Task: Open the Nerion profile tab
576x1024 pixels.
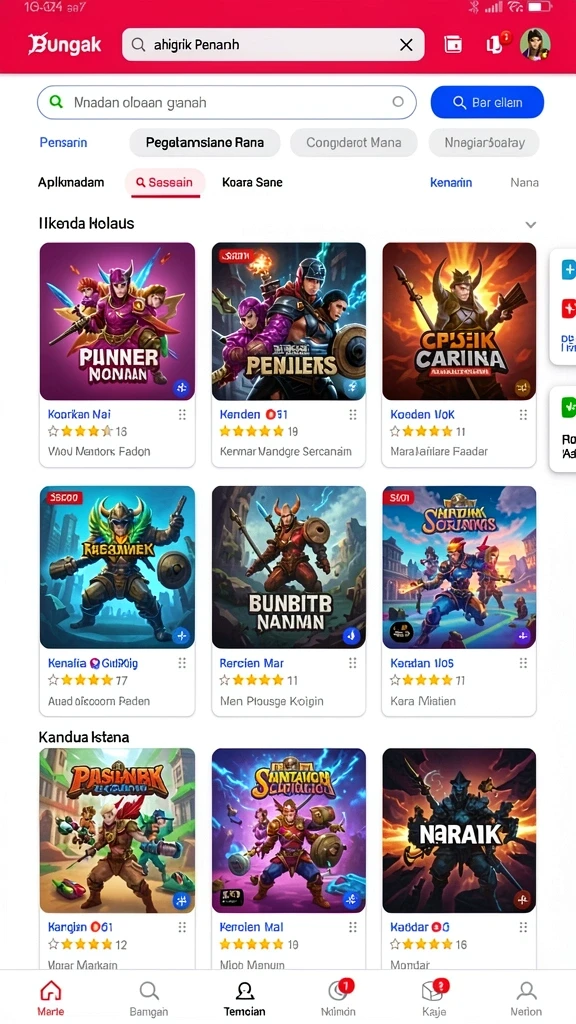Action: pyautogui.click(x=526, y=999)
